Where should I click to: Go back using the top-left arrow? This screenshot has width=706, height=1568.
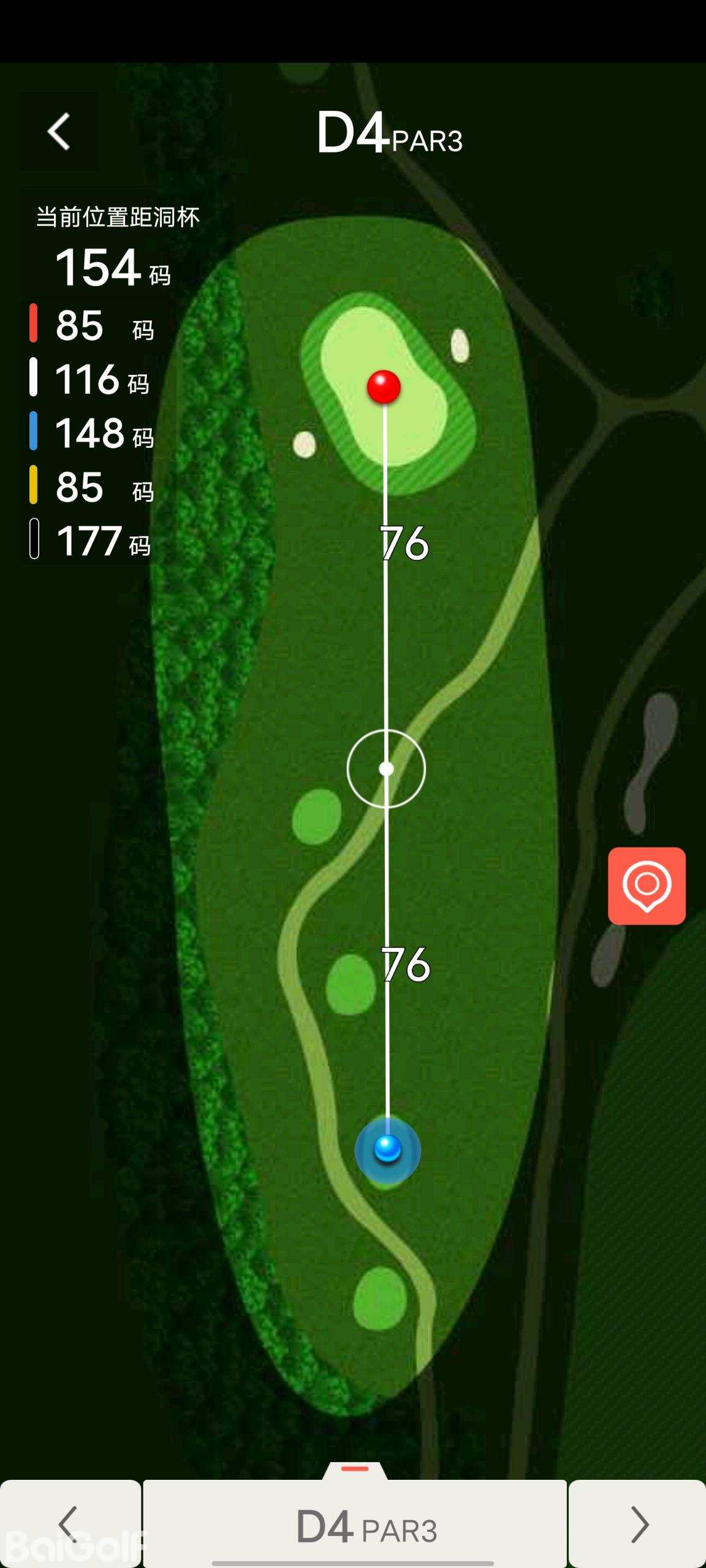(59, 131)
